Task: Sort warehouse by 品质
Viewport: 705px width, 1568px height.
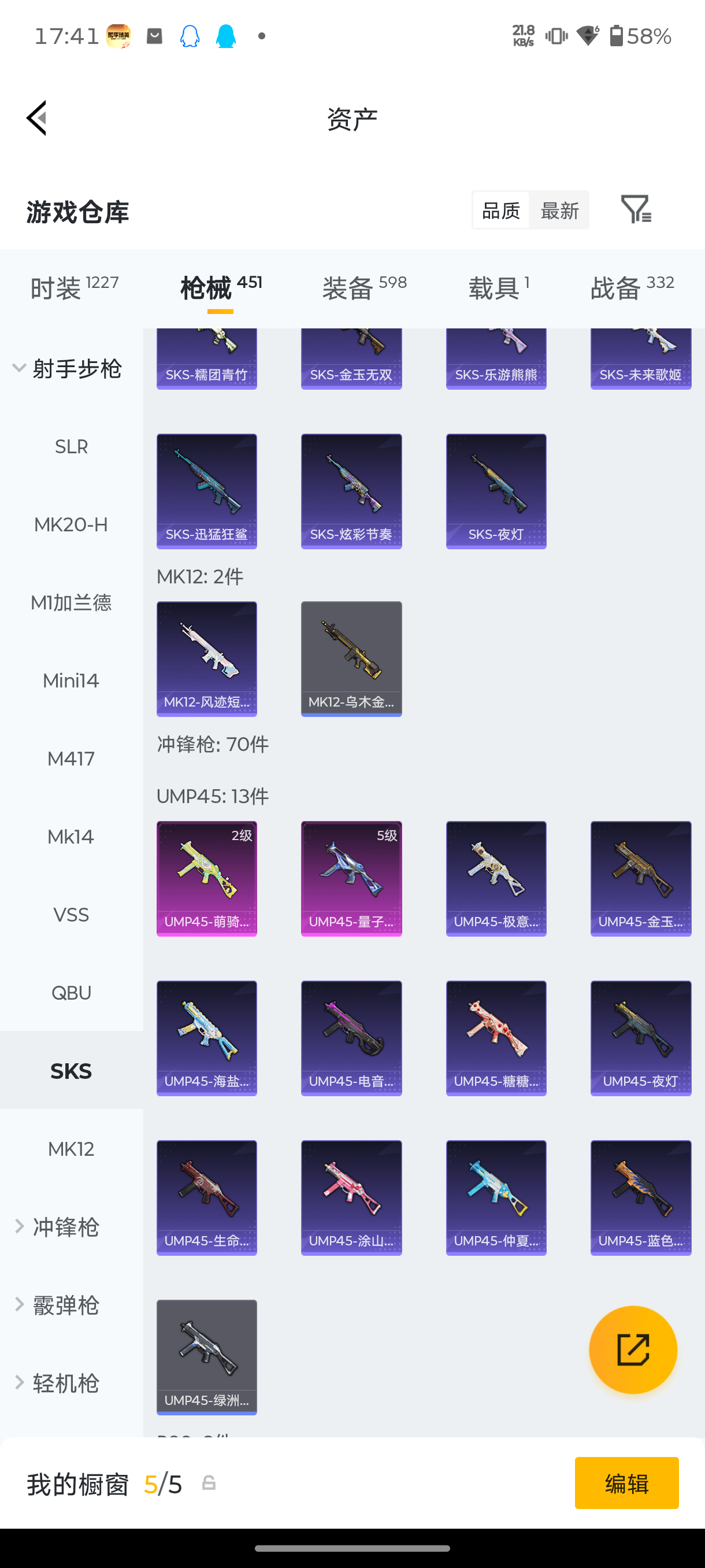Action: [x=500, y=210]
